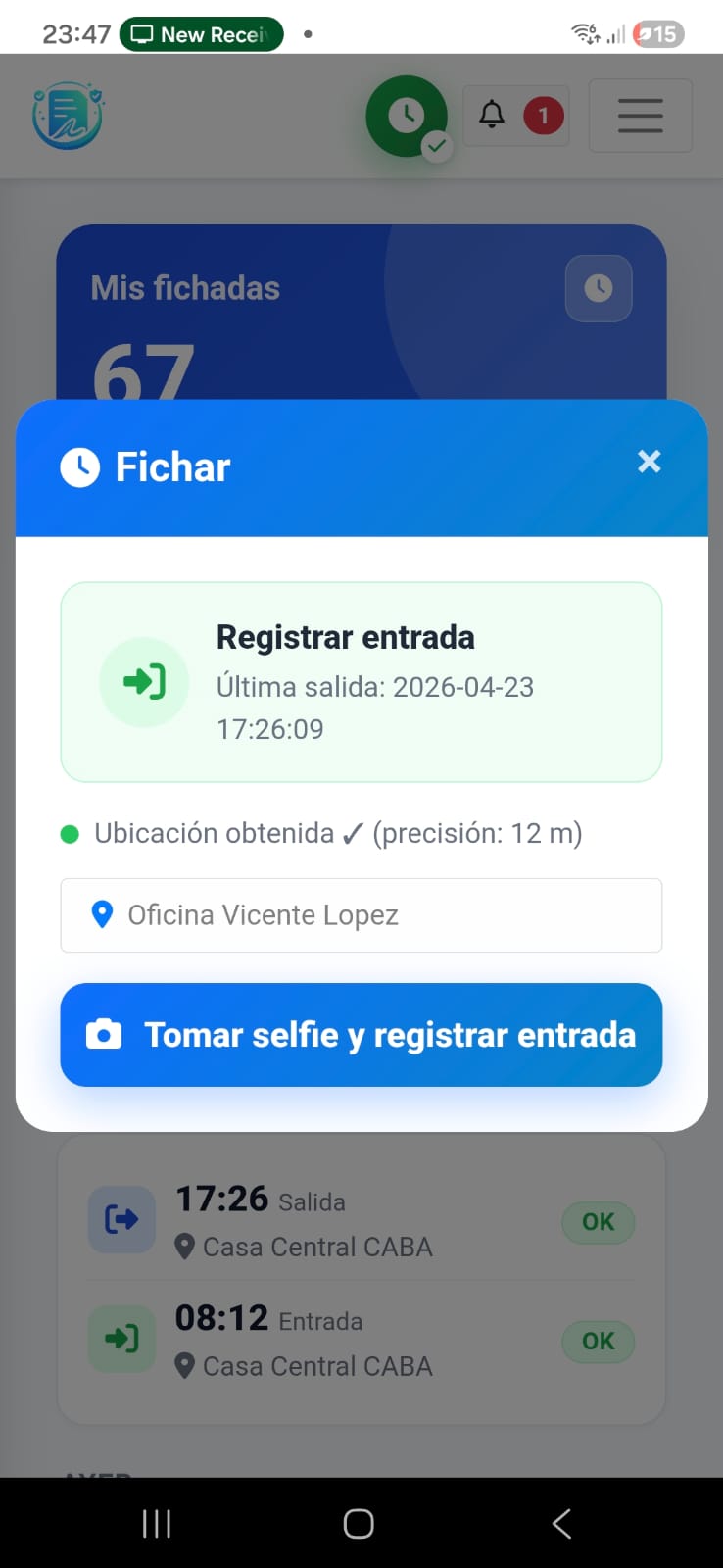Viewport: 723px width, 1568px height.
Task: Click the green location status dot indicator
Action: tap(70, 832)
